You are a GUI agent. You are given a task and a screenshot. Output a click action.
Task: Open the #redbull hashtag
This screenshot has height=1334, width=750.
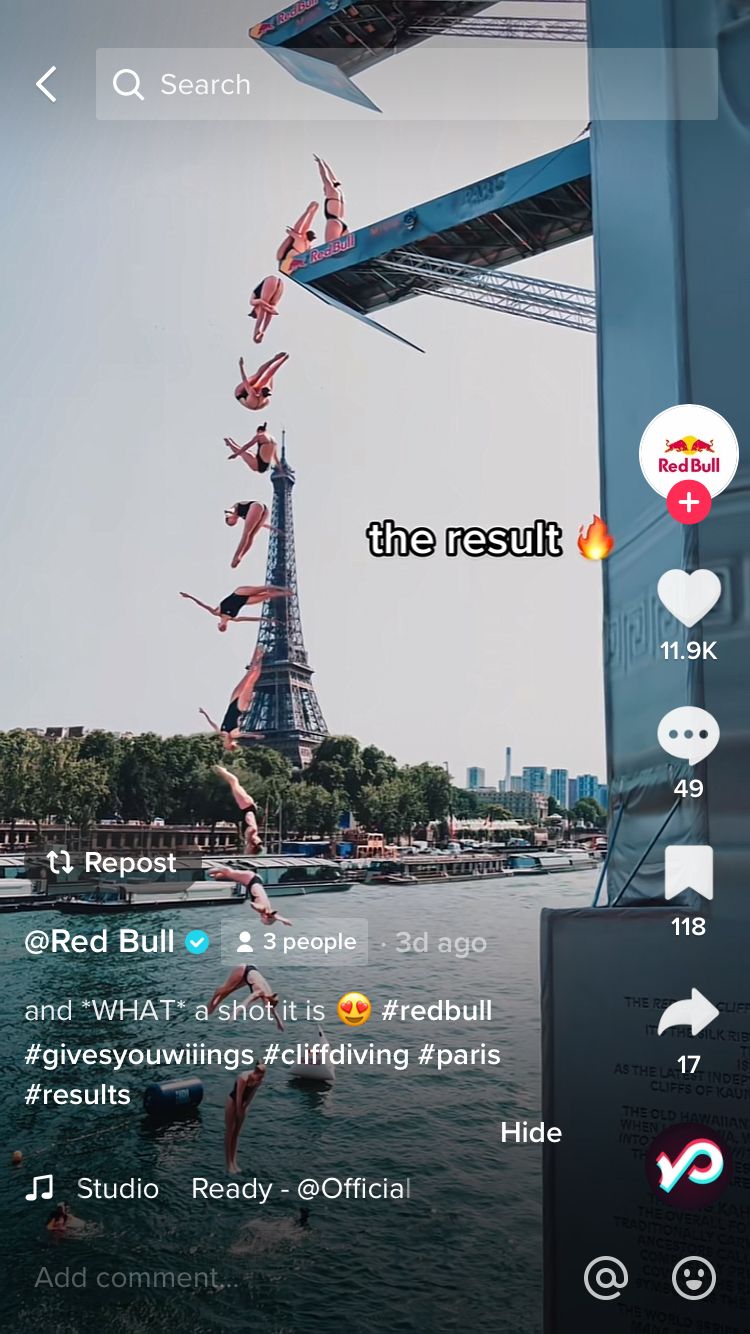coord(437,1010)
